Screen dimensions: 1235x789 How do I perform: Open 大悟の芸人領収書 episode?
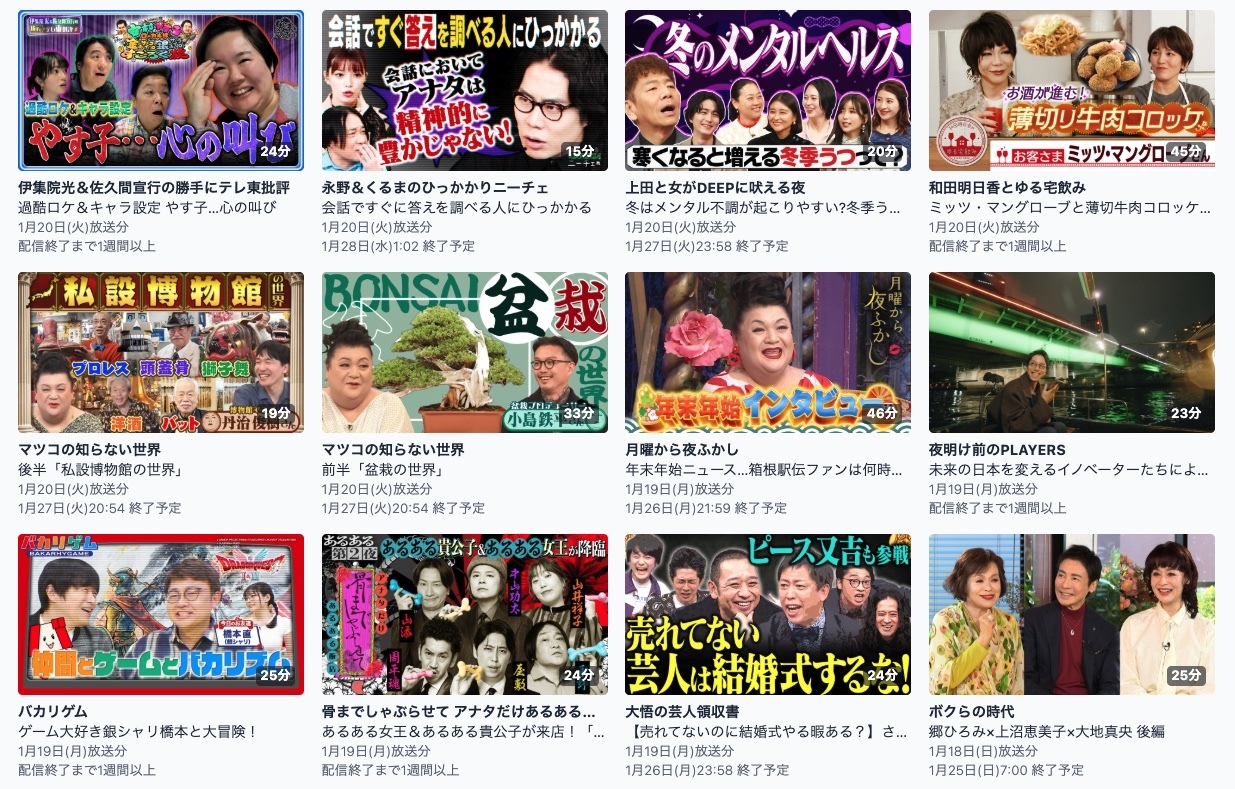click(x=767, y=614)
